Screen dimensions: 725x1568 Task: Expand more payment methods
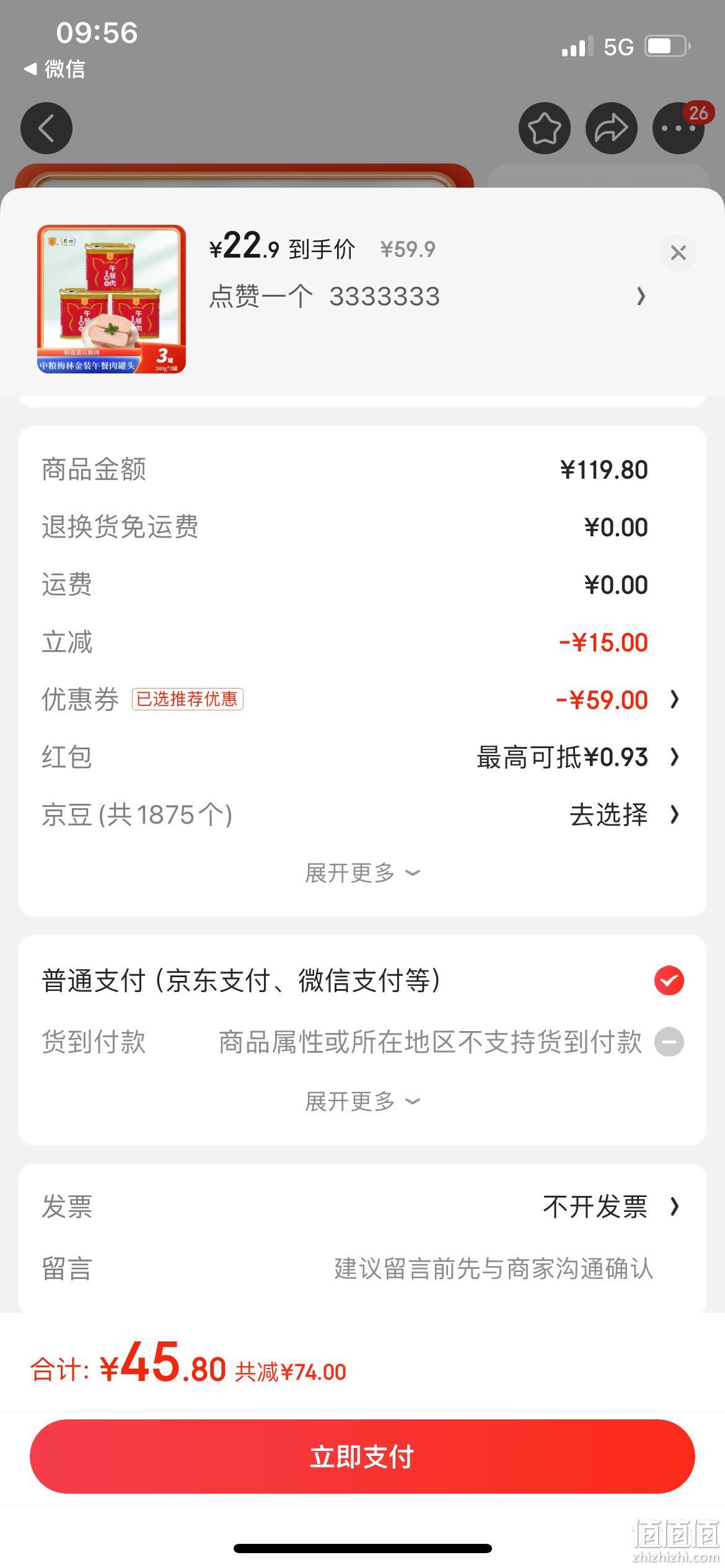pyautogui.click(x=362, y=1102)
